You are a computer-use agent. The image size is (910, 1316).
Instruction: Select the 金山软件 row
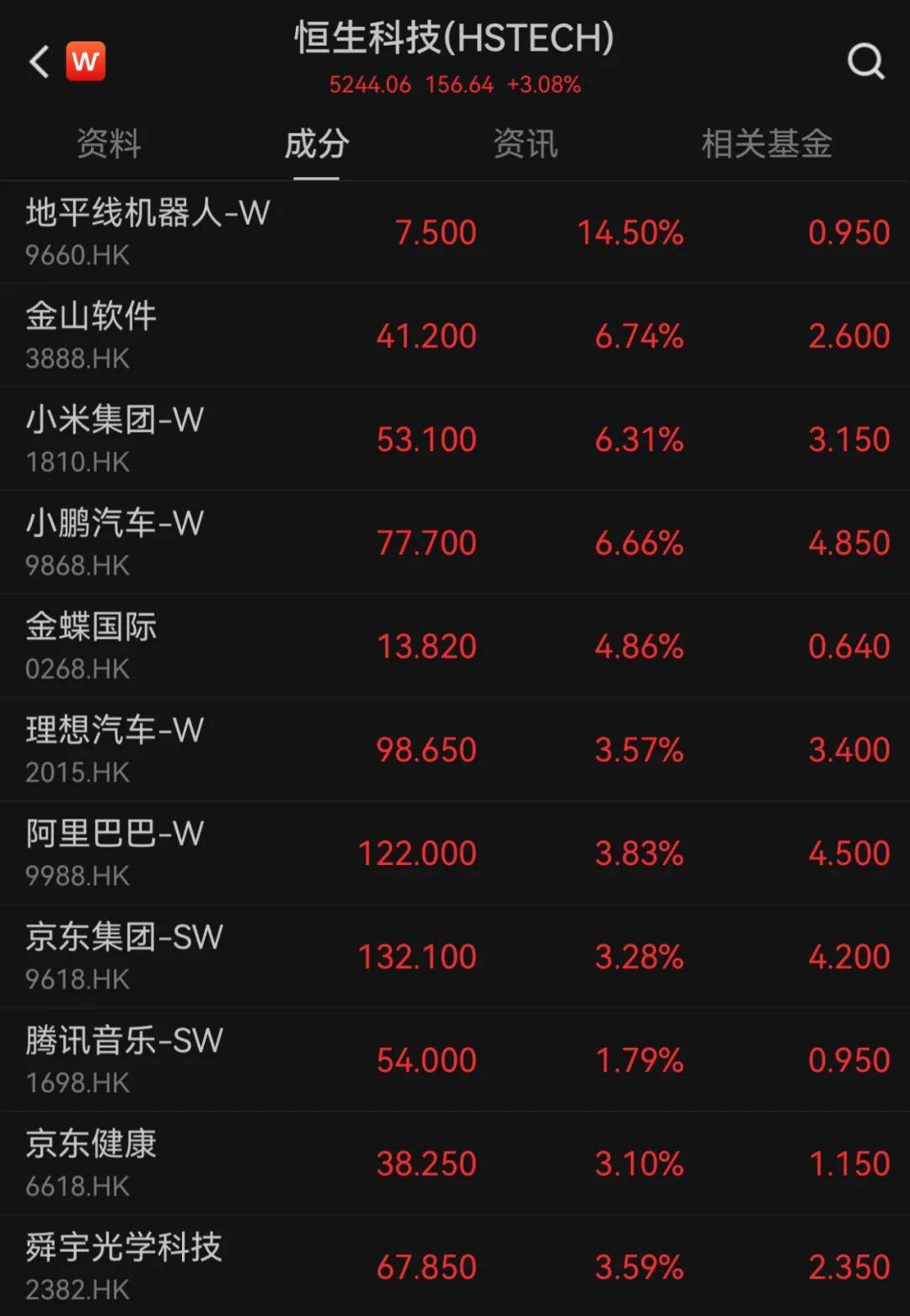pos(455,335)
